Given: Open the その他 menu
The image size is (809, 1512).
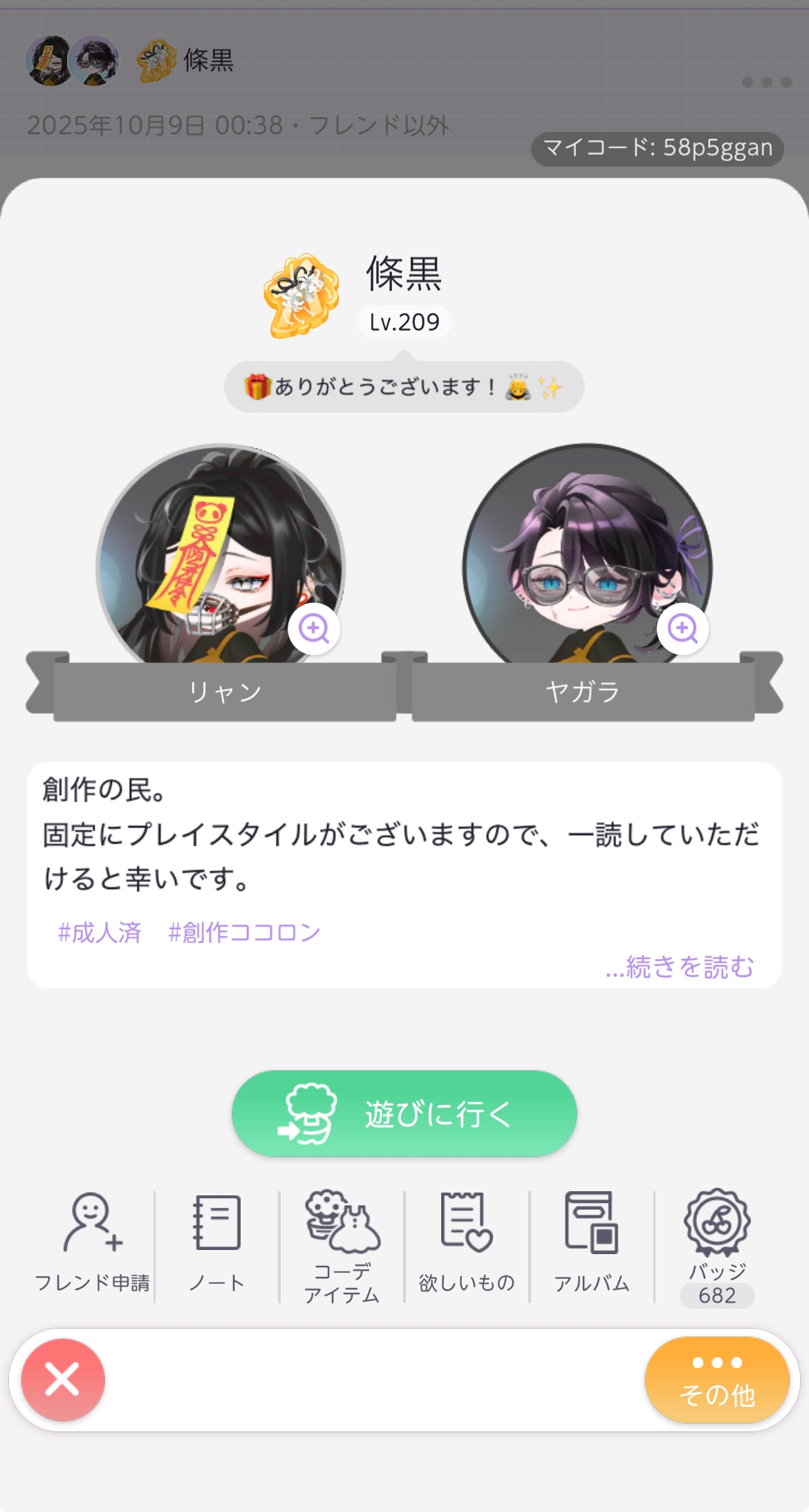Looking at the screenshot, I should (x=717, y=1380).
